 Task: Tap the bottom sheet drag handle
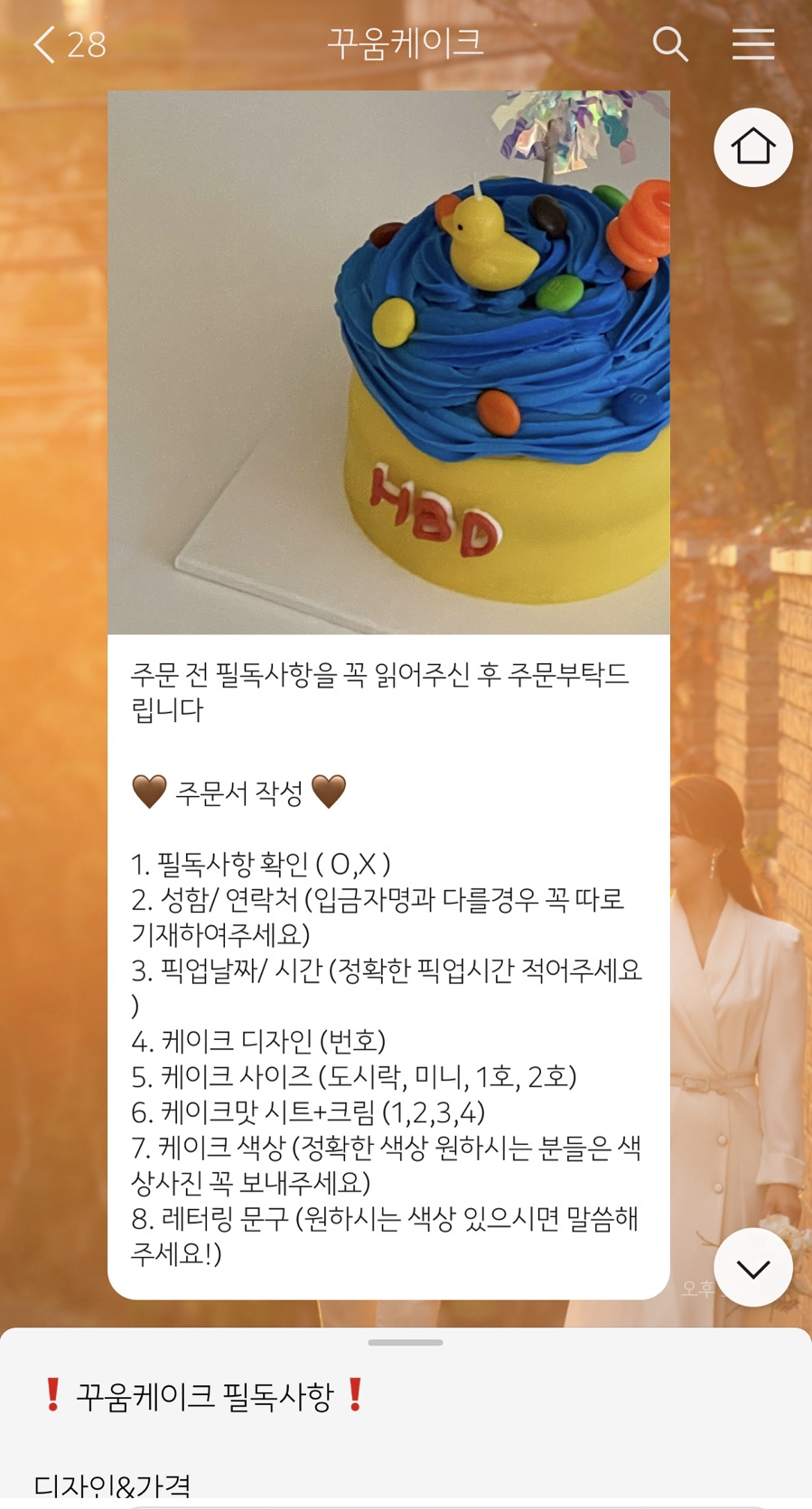pyautogui.click(x=406, y=1343)
